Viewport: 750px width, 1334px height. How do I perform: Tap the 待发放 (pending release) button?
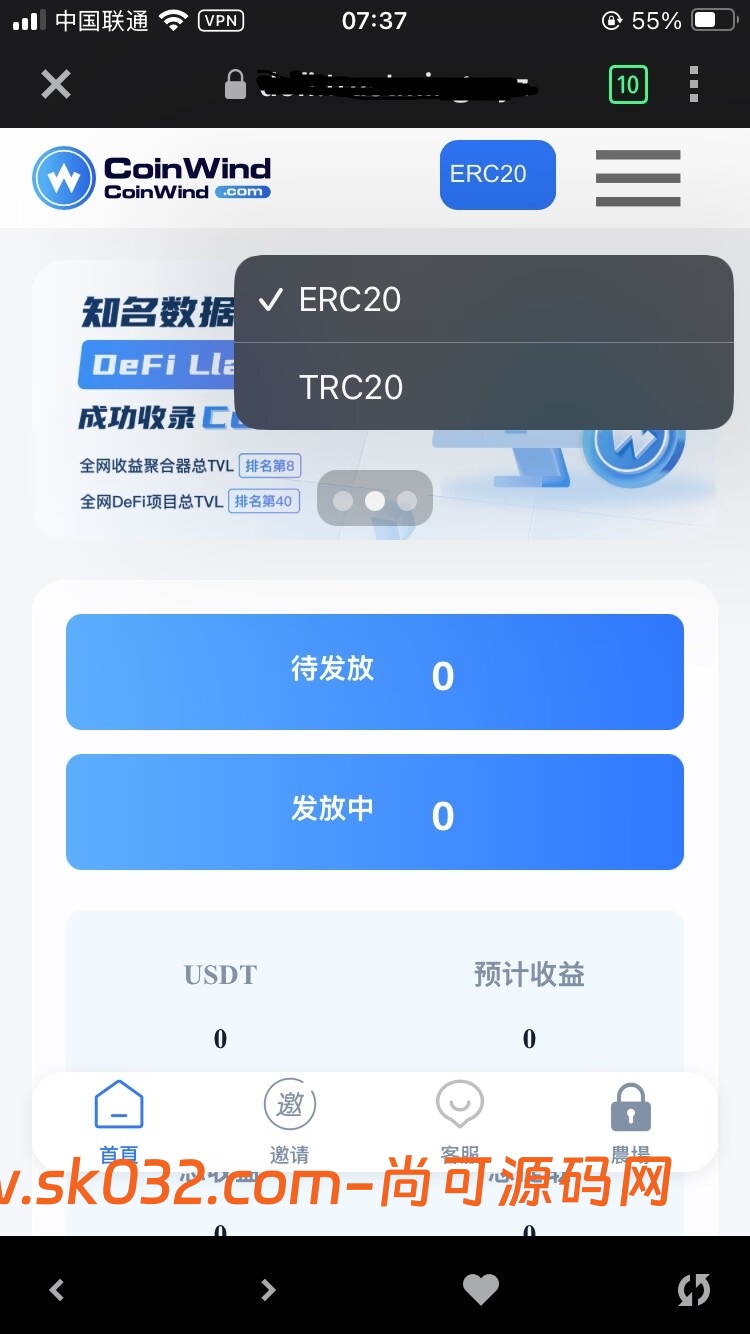point(375,671)
